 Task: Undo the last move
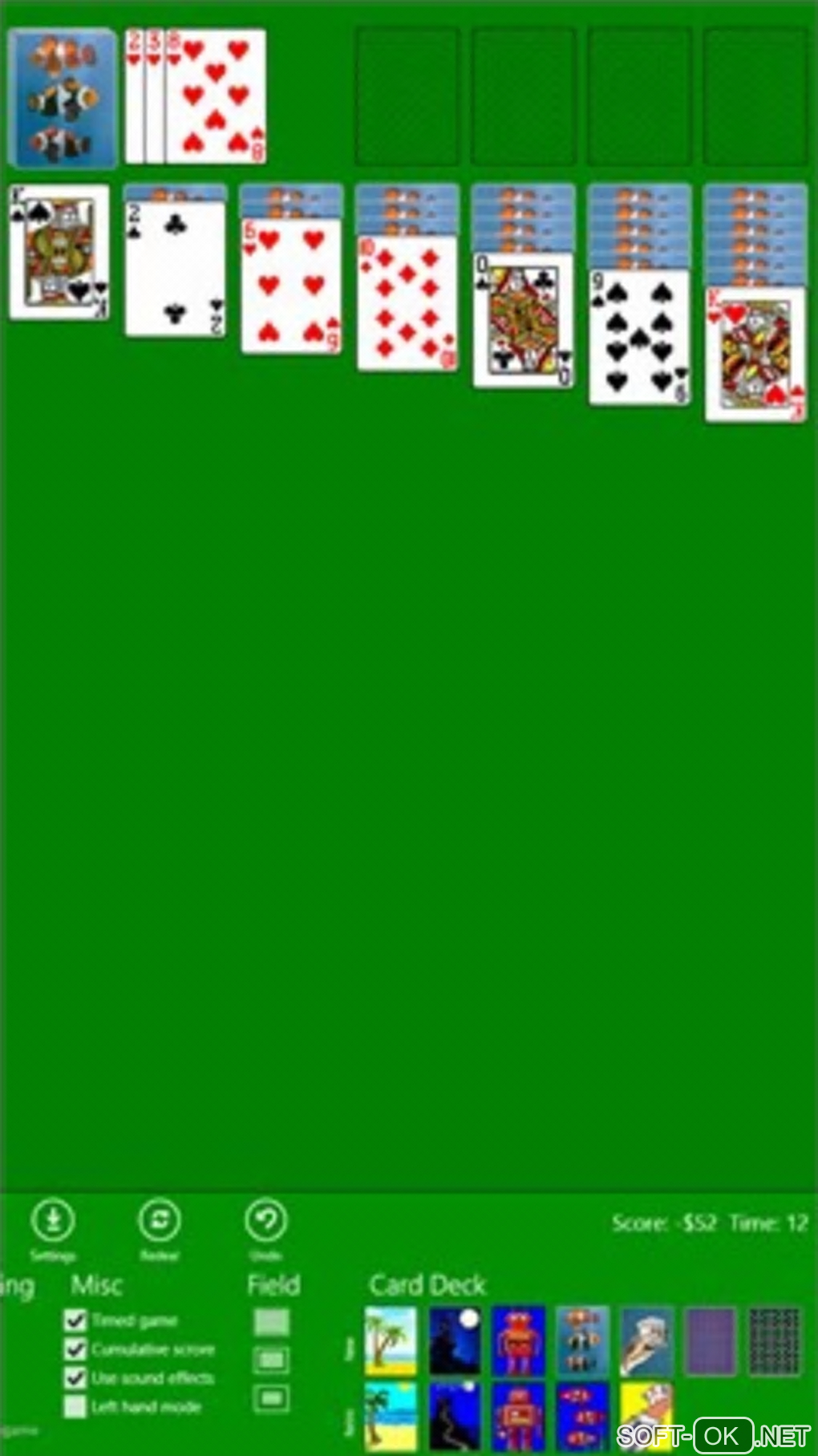point(266,1222)
